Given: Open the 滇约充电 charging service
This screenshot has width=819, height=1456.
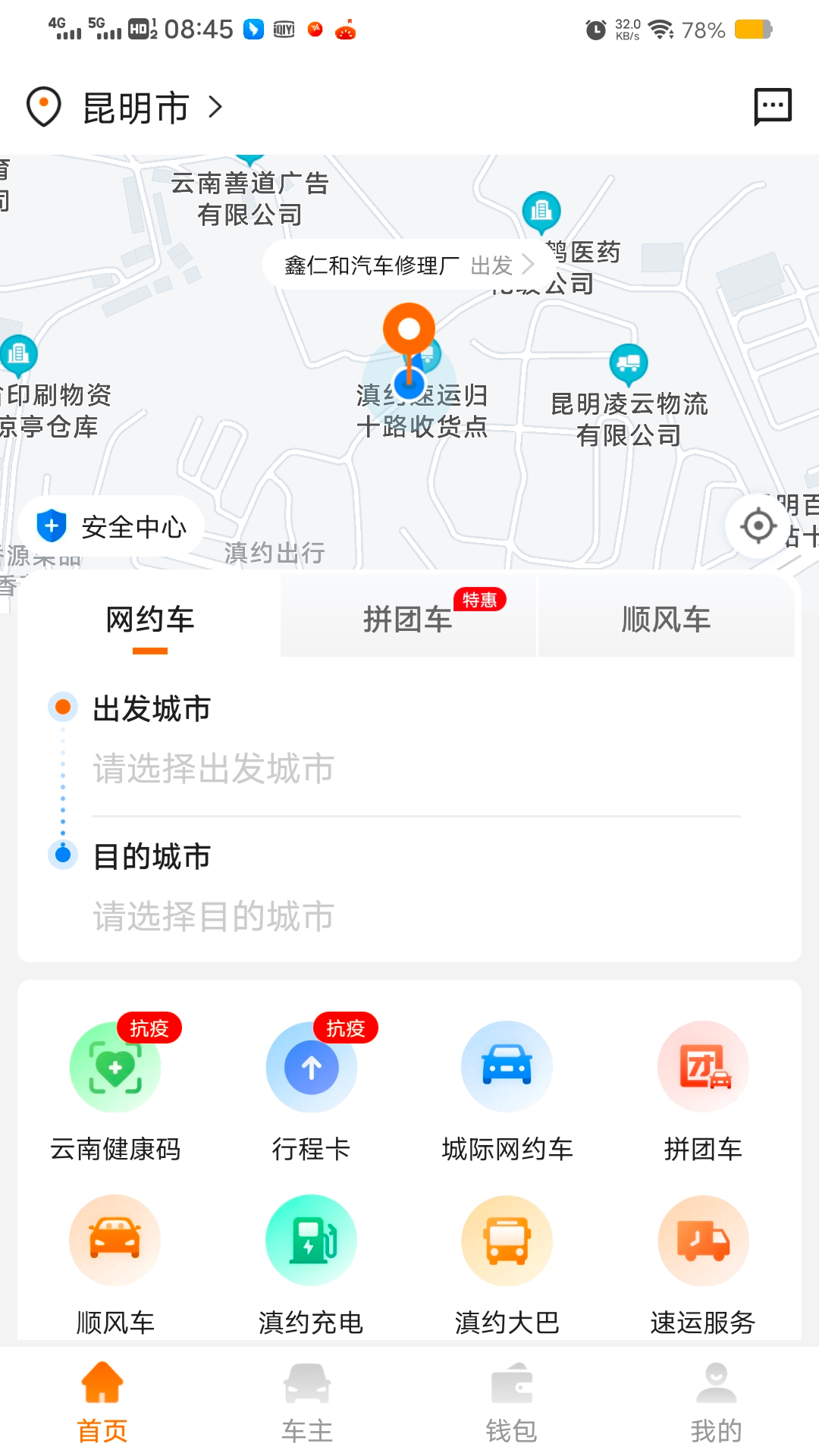Looking at the screenshot, I should point(311,1241).
